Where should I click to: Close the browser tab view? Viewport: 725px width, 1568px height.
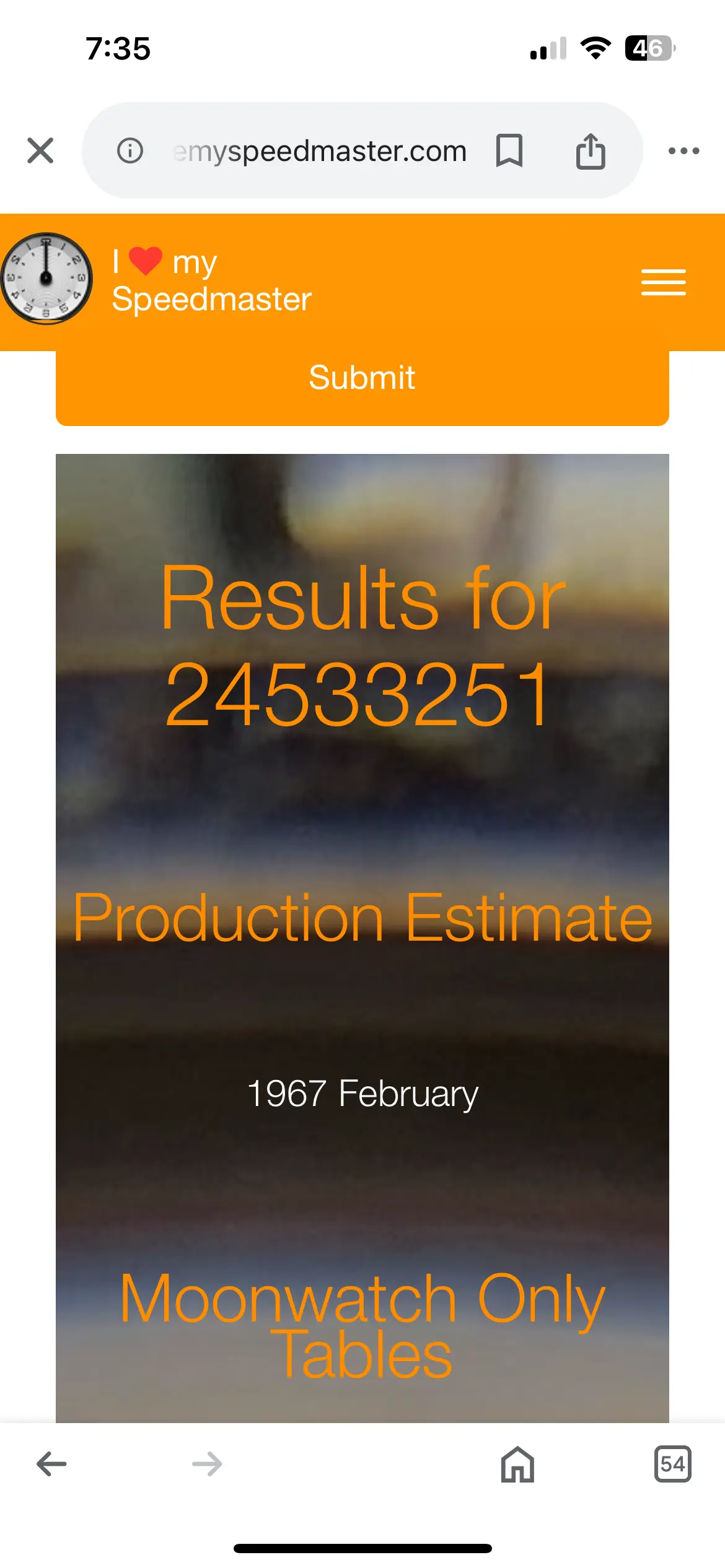click(x=40, y=150)
